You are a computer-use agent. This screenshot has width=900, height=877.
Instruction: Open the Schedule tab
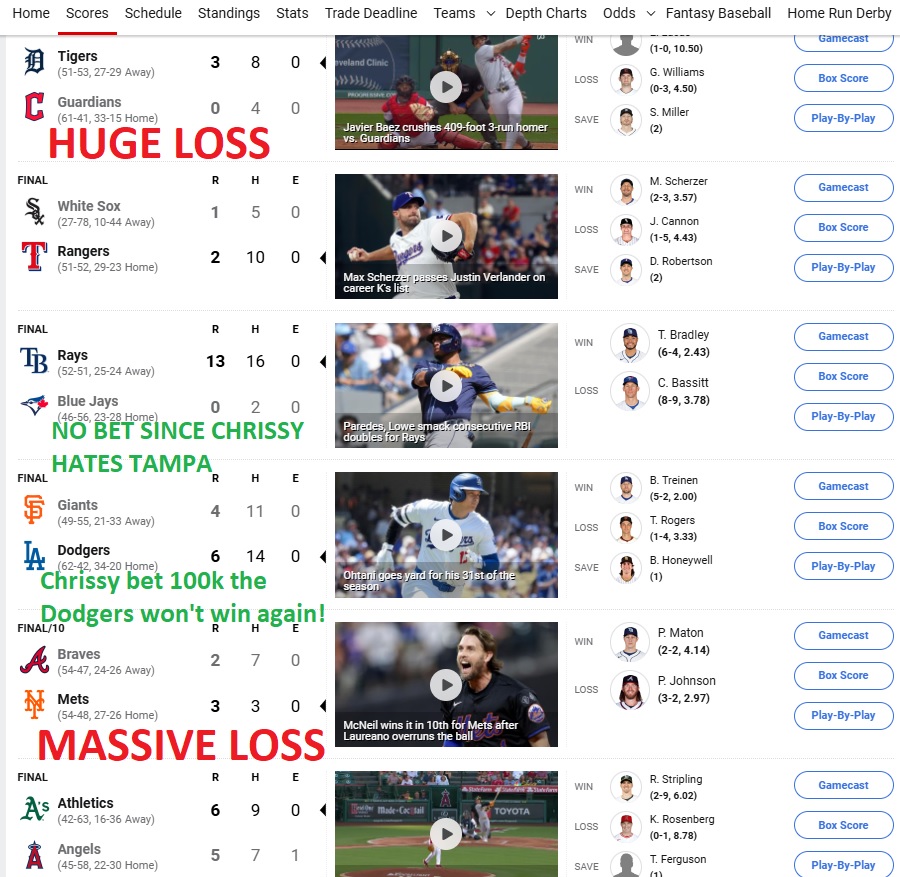click(153, 13)
